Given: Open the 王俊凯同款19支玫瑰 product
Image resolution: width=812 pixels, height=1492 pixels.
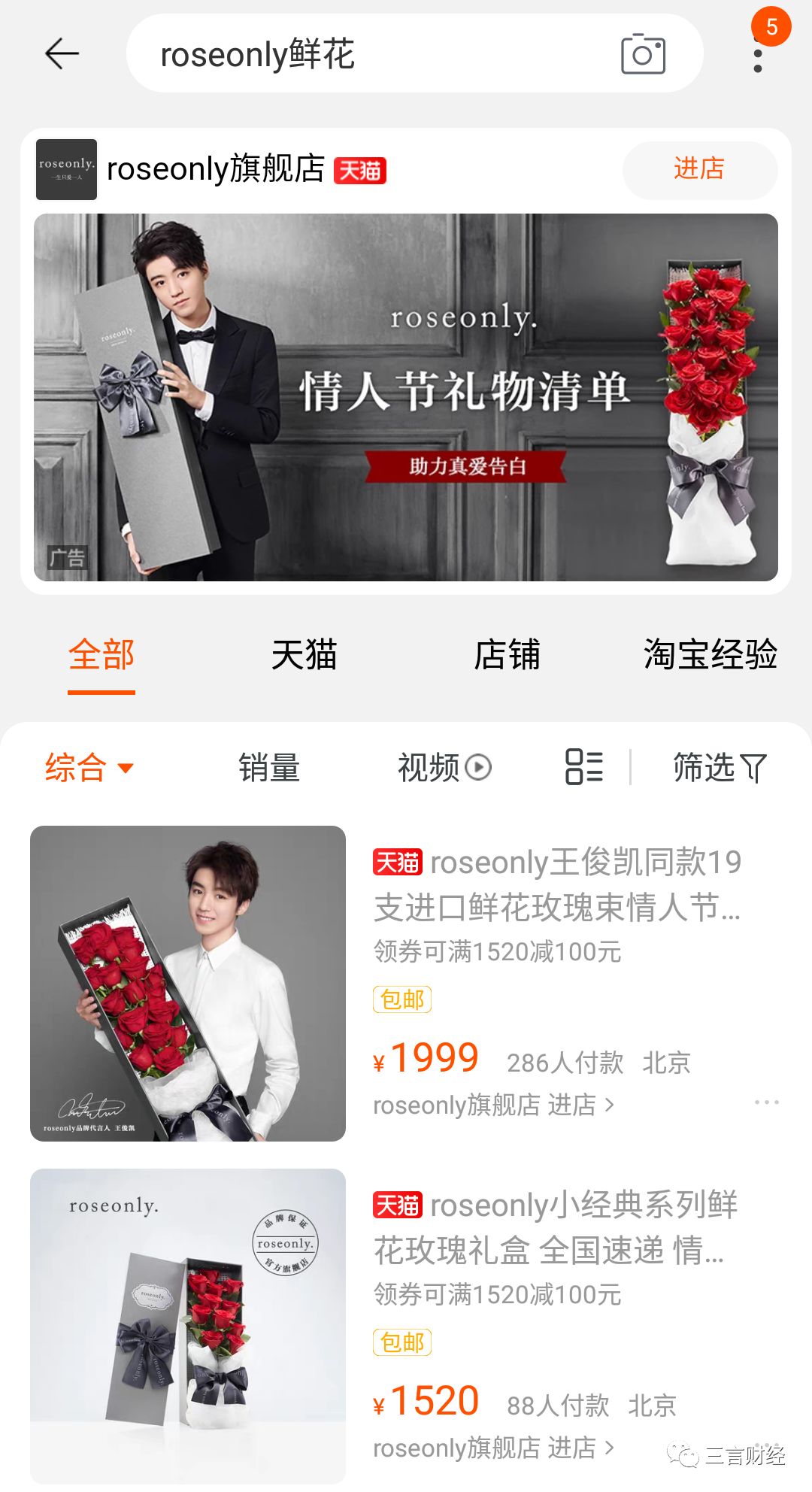Looking at the screenshot, I should pos(556,884).
